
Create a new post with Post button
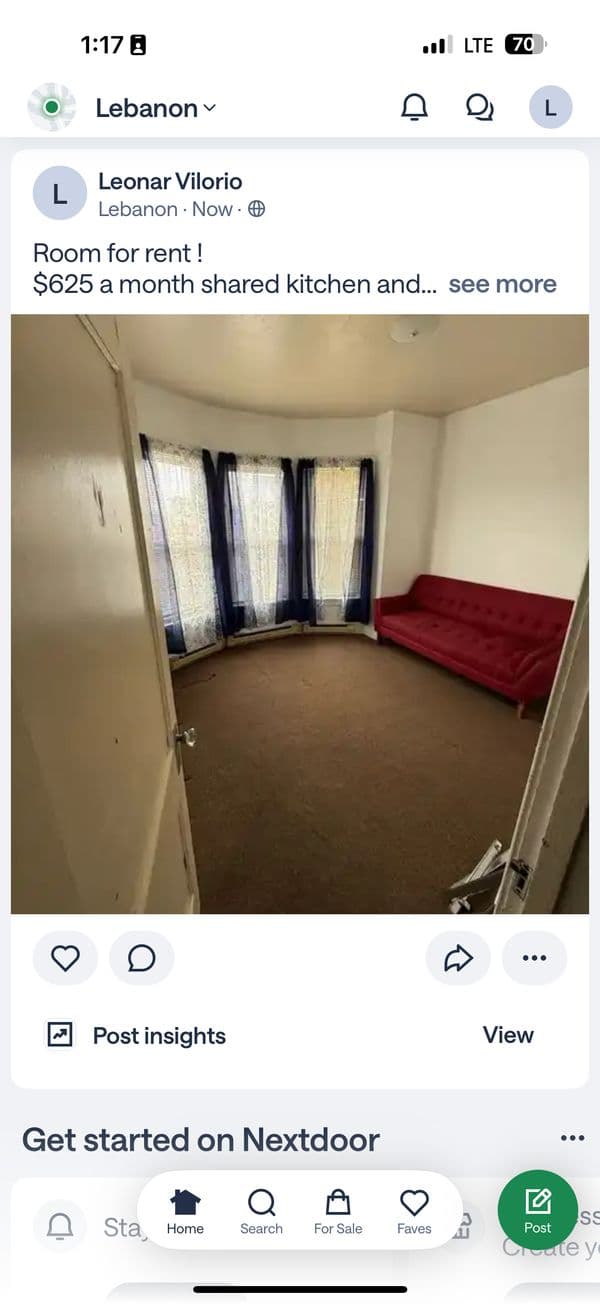(x=538, y=1209)
